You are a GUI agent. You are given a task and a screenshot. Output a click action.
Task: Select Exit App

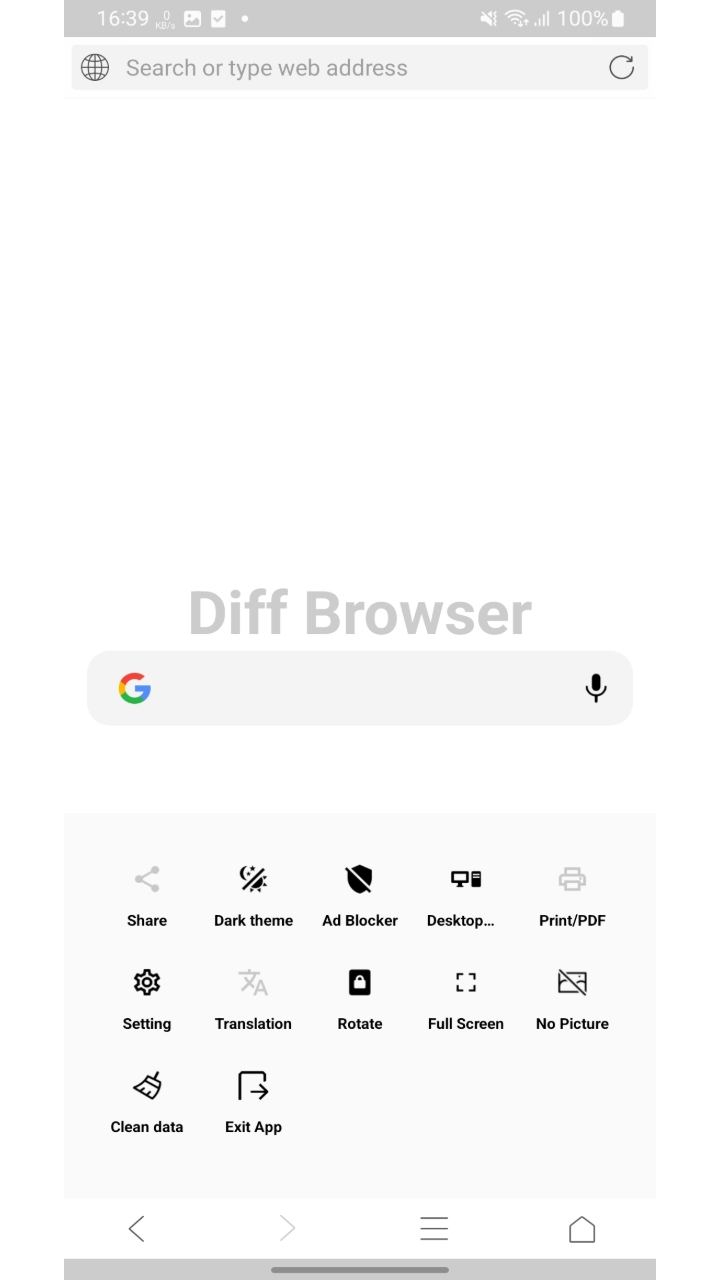tap(253, 1101)
